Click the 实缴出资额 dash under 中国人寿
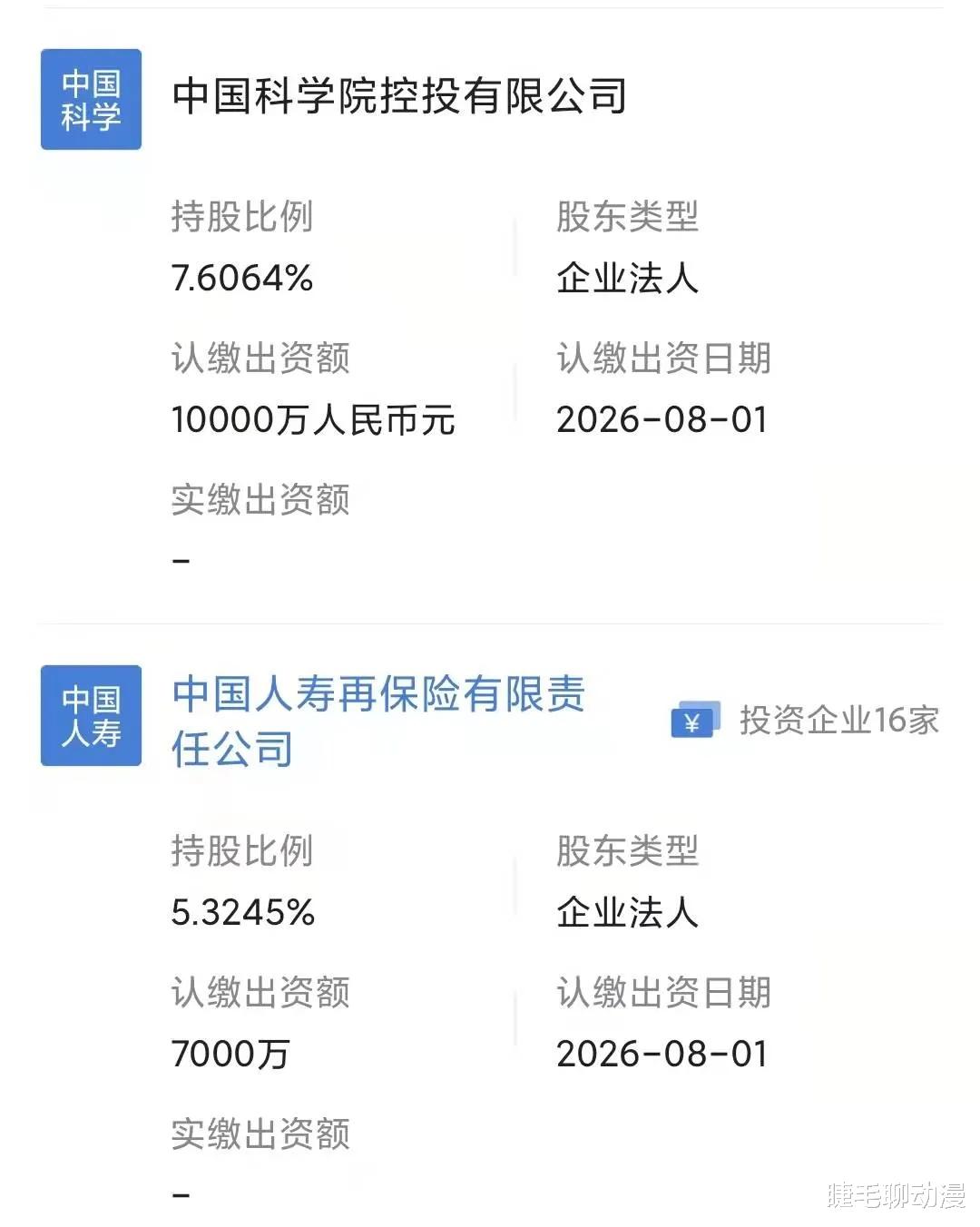 click(x=181, y=1194)
